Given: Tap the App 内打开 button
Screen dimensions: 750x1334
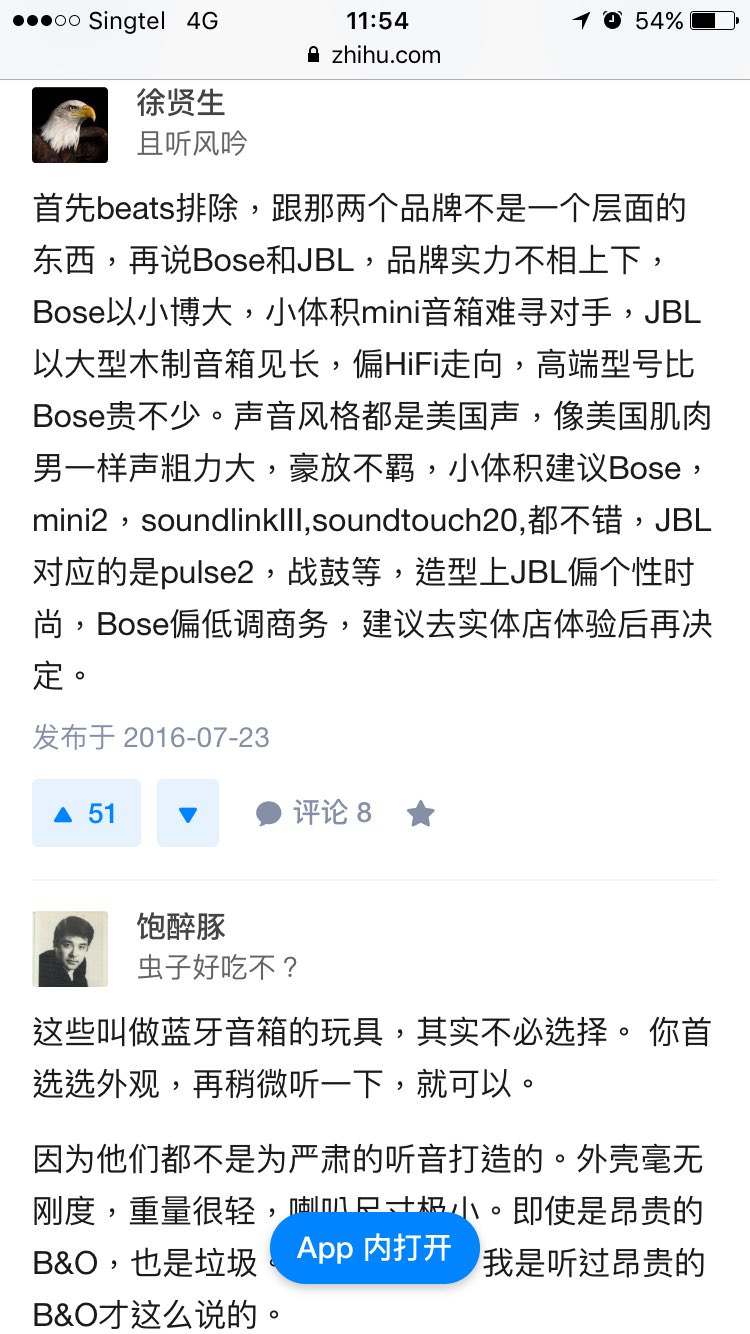Looking at the screenshot, I should tap(375, 1248).
